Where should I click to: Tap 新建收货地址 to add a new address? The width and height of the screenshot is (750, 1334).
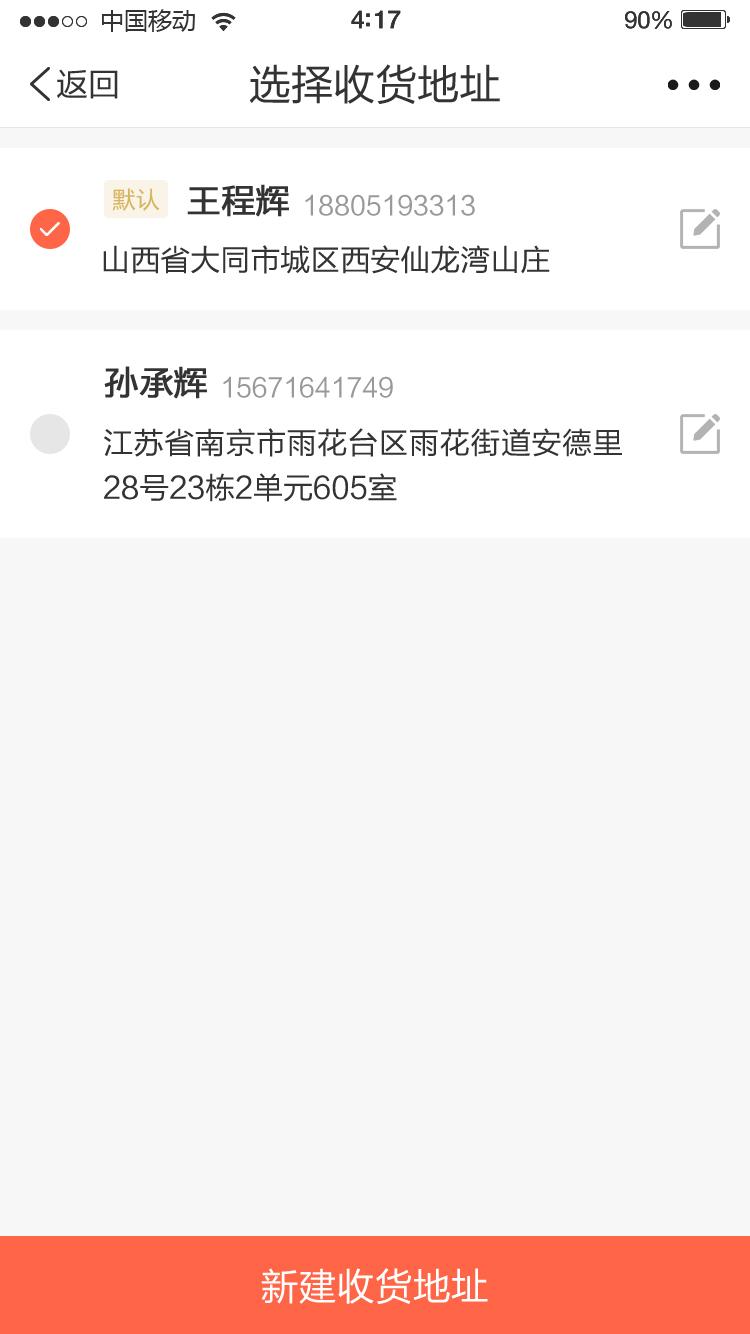[x=375, y=1285]
